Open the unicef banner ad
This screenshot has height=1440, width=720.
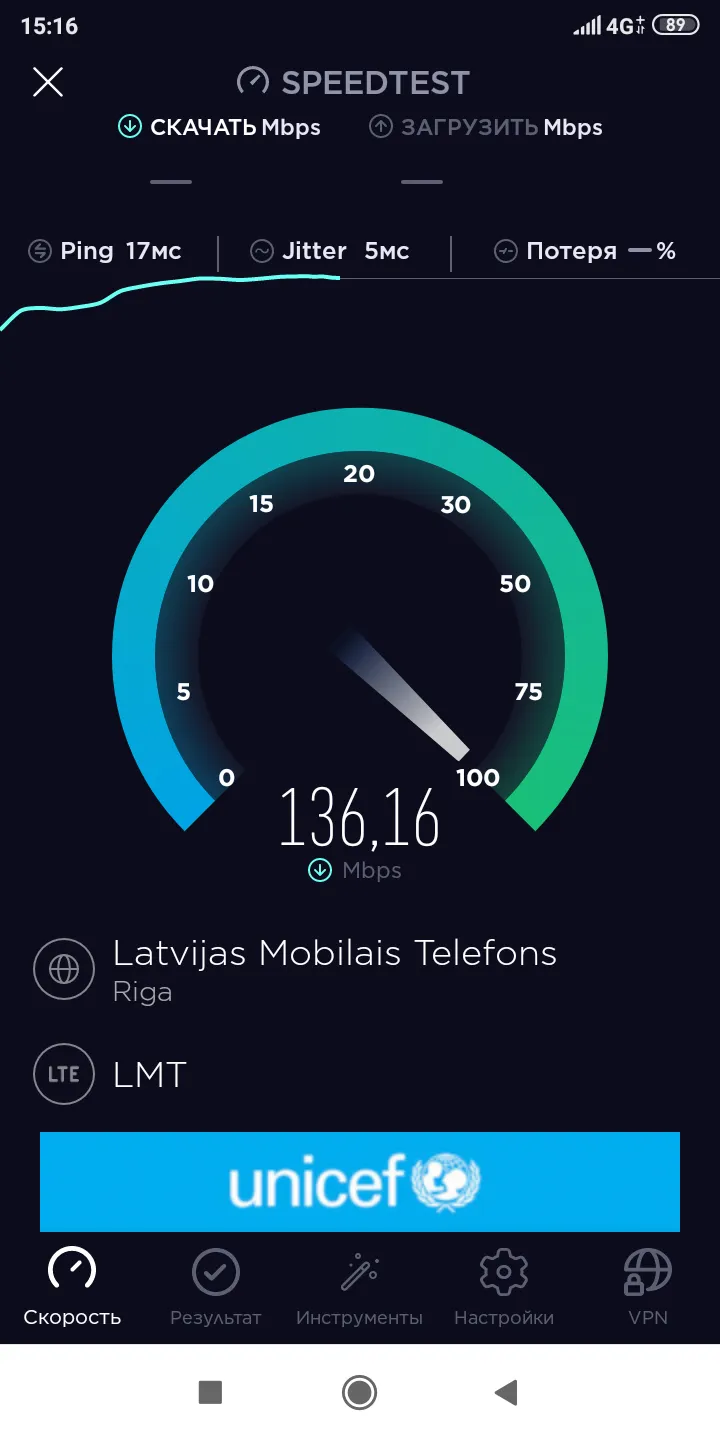click(x=360, y=1182)
